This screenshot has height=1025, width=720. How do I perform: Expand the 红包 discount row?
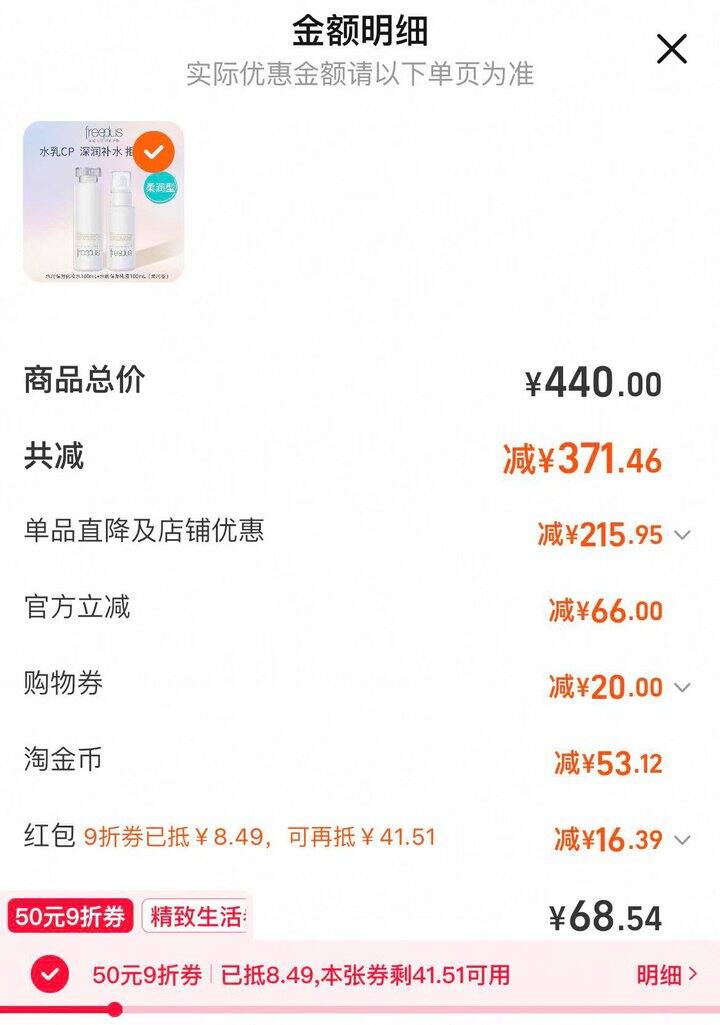682,840
